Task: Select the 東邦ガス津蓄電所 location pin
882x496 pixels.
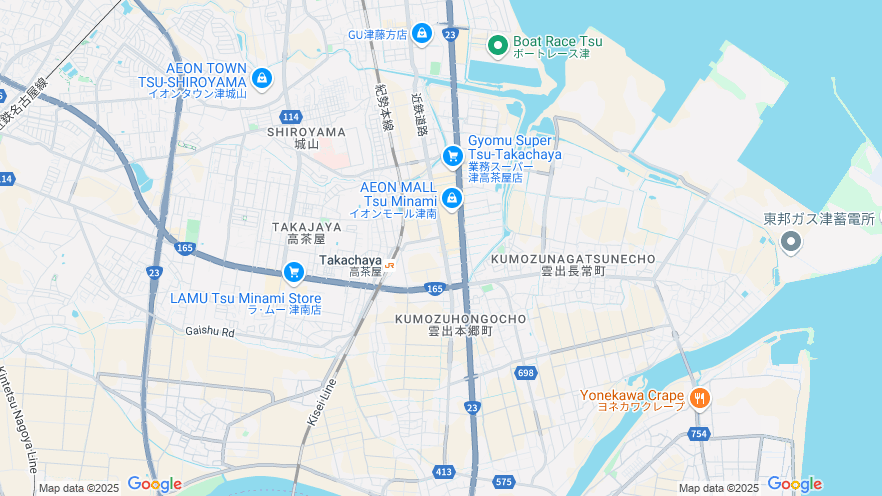Action: [791, 241]
